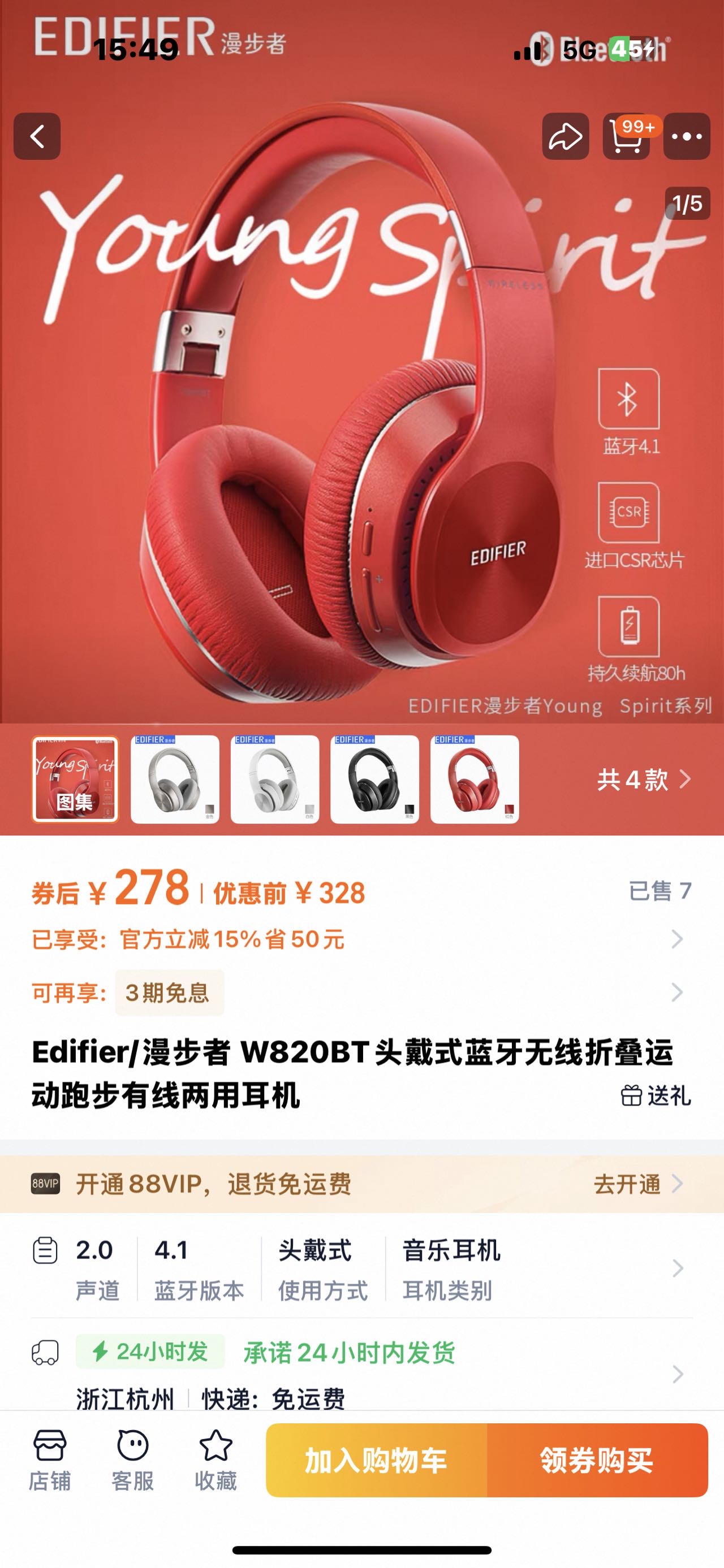Choose the black headphone variant thumbnail
Image resolution: width=724 pixels, height=1568 pixels.
pos(374,779)
